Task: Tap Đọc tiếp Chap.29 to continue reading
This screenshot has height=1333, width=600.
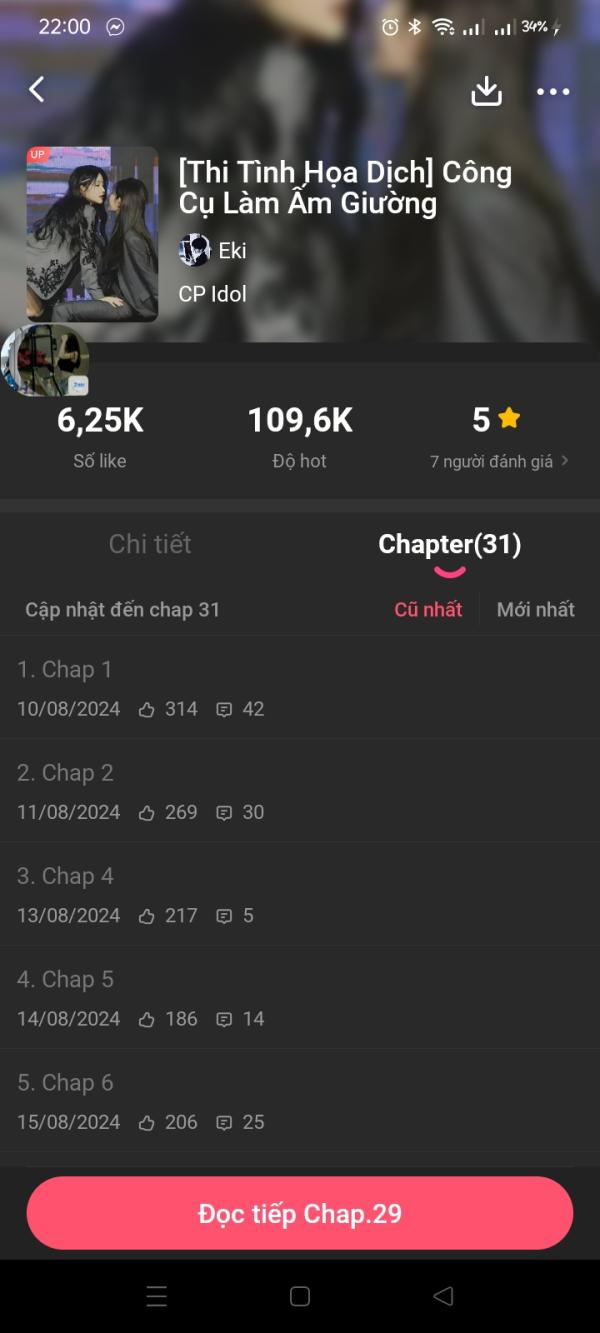Action: (300, 1213)
